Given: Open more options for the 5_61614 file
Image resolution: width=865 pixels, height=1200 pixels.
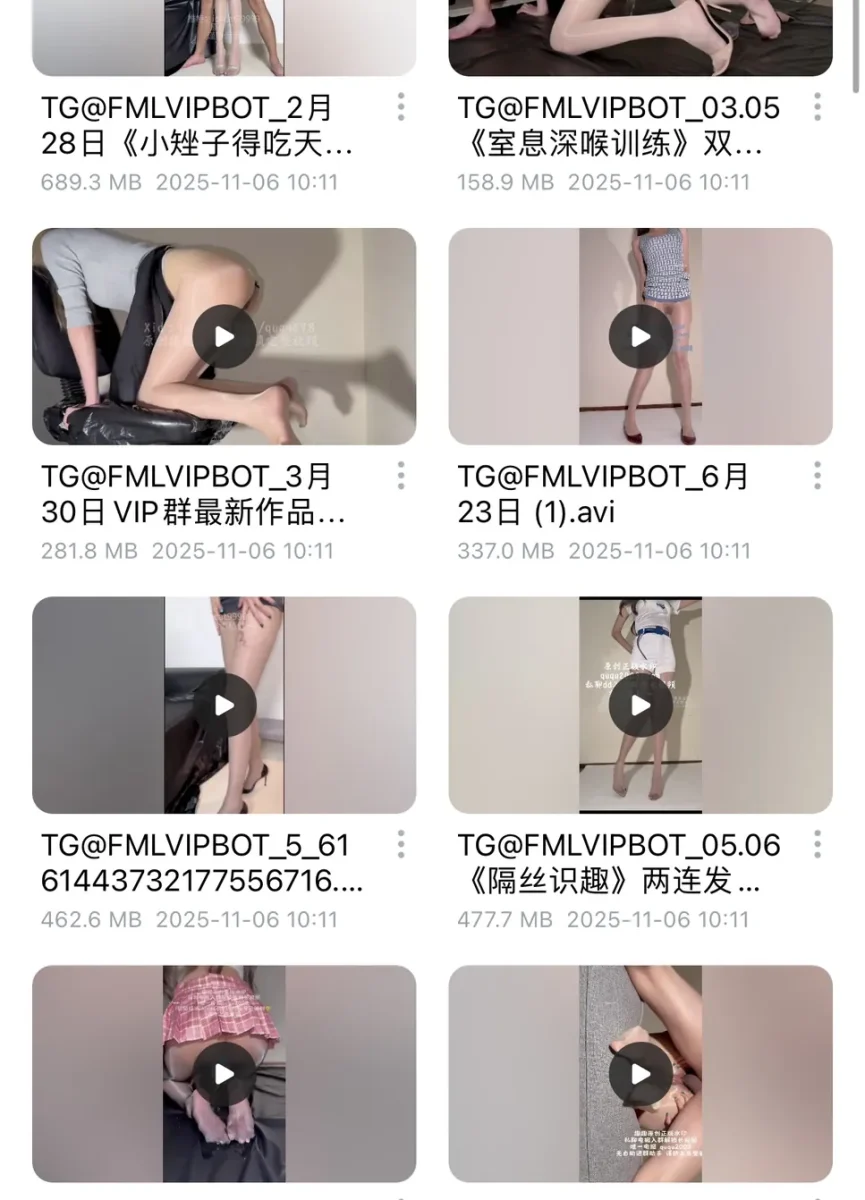Looking at the screenshot, I should coord(401,844).
